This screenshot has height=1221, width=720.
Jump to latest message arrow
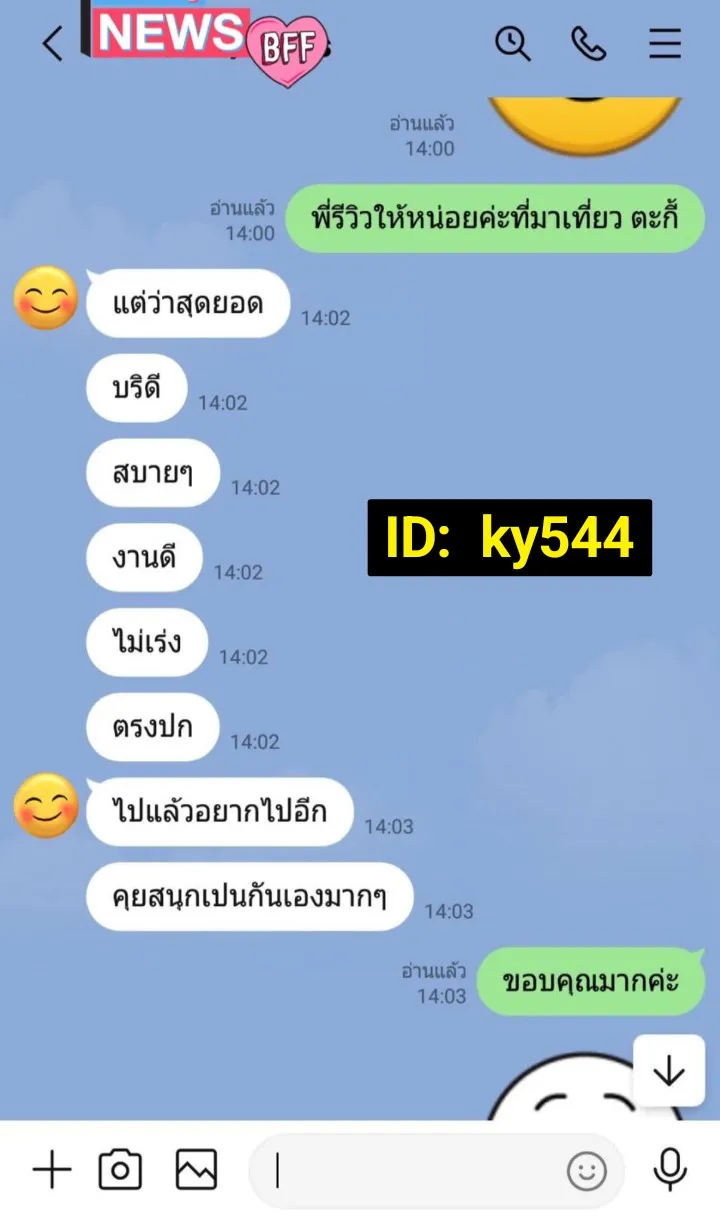pos(669,1070)
